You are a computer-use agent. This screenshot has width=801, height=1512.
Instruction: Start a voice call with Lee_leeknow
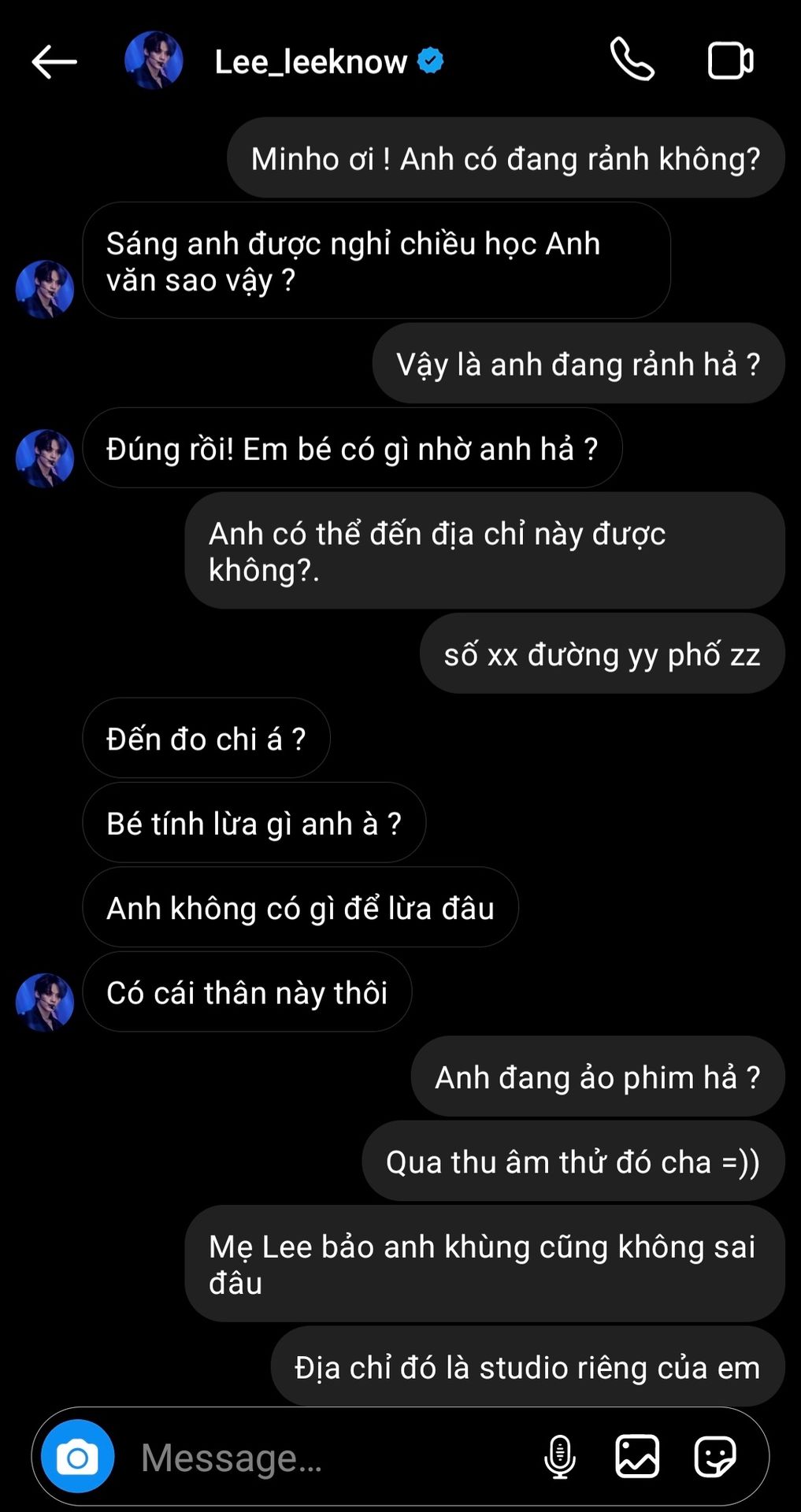pos(632,60)
